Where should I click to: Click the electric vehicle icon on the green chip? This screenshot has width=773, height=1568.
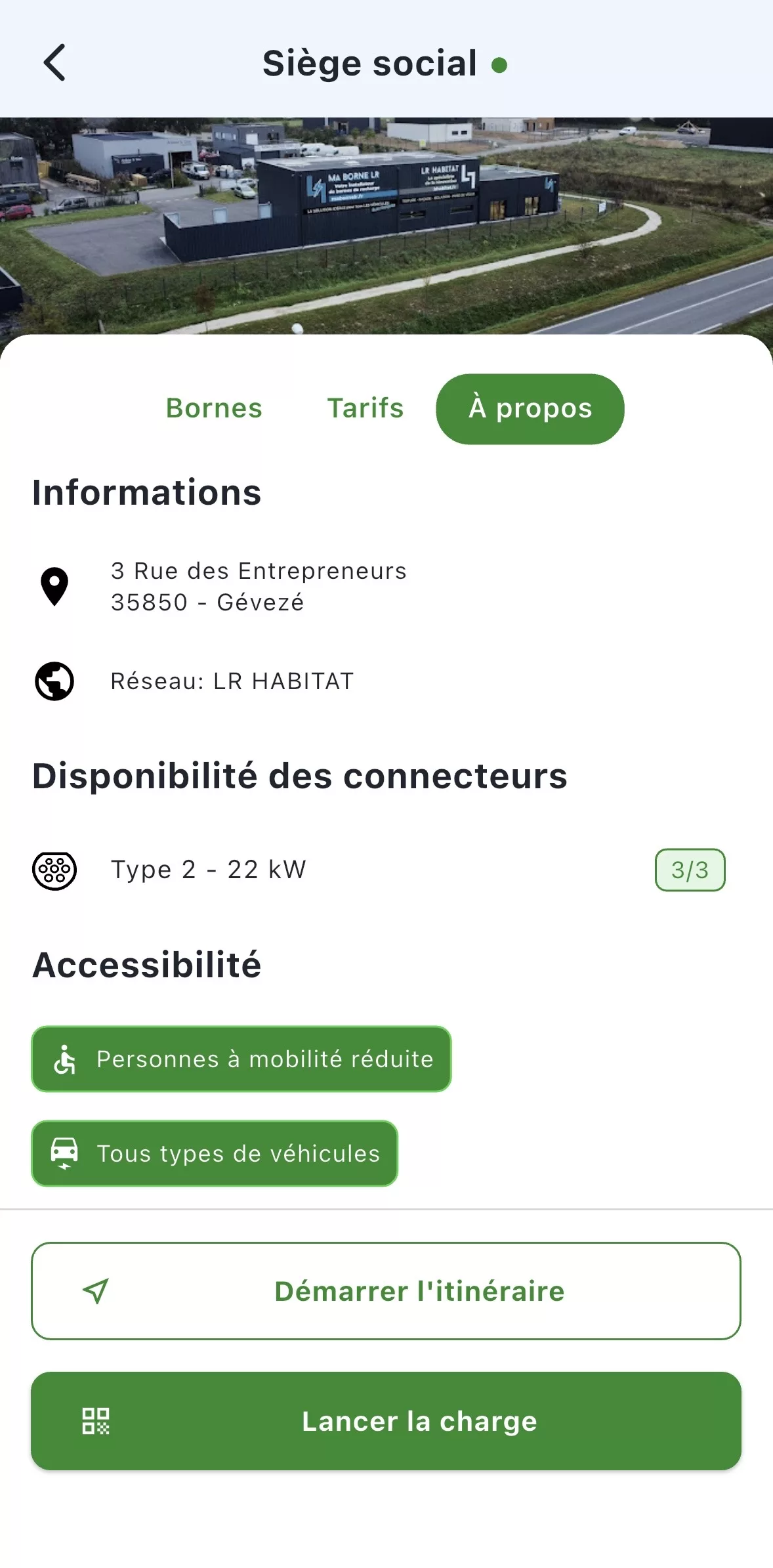64,1153
